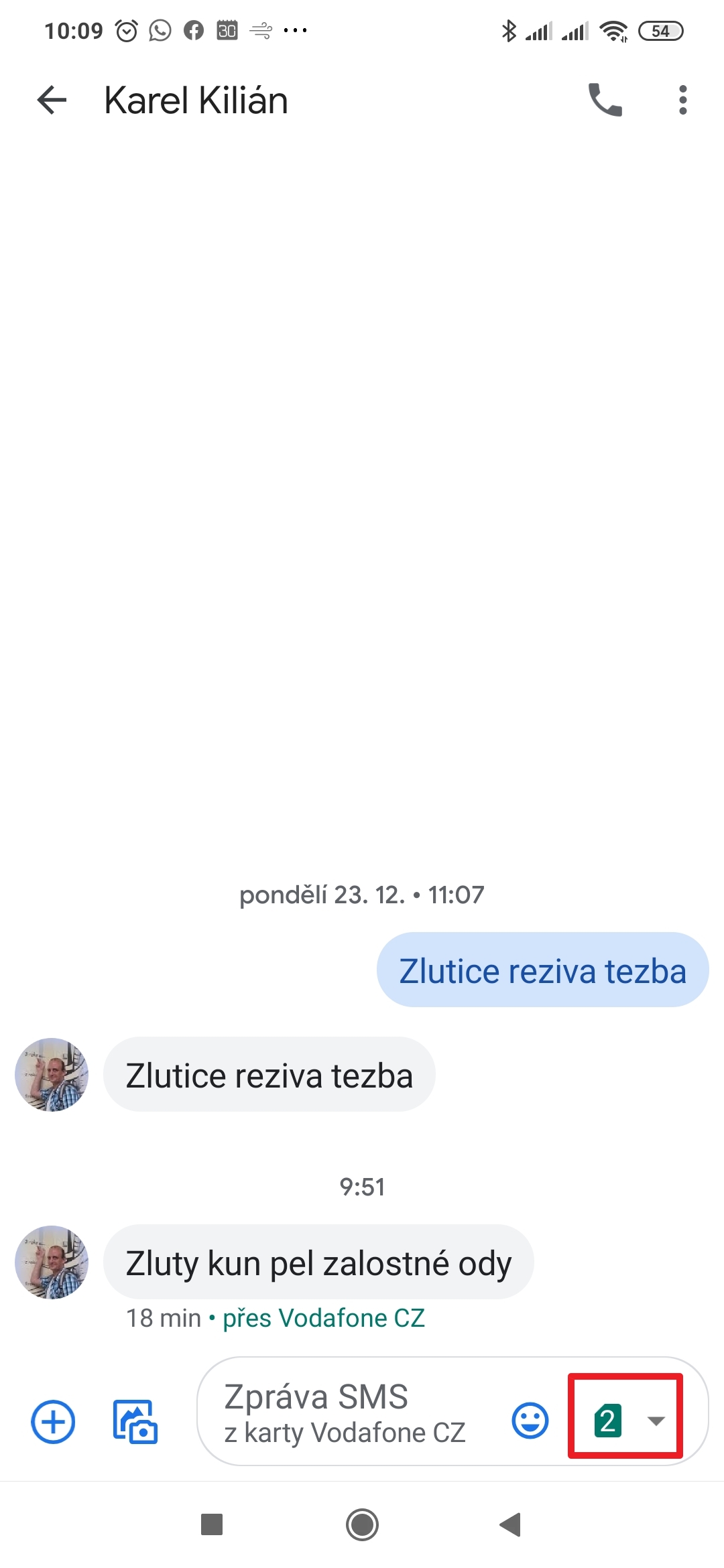
Task: Call Karel Kilián
Action: (605, 101)
